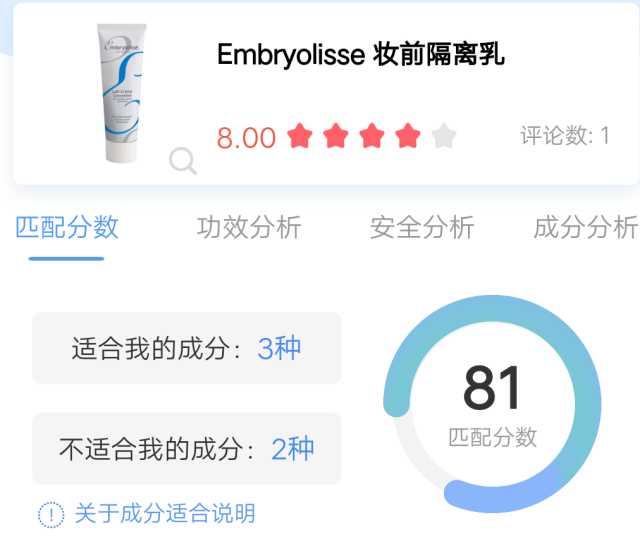
Task: Switch to the 功效分析 tab
Action: [249, 227]
